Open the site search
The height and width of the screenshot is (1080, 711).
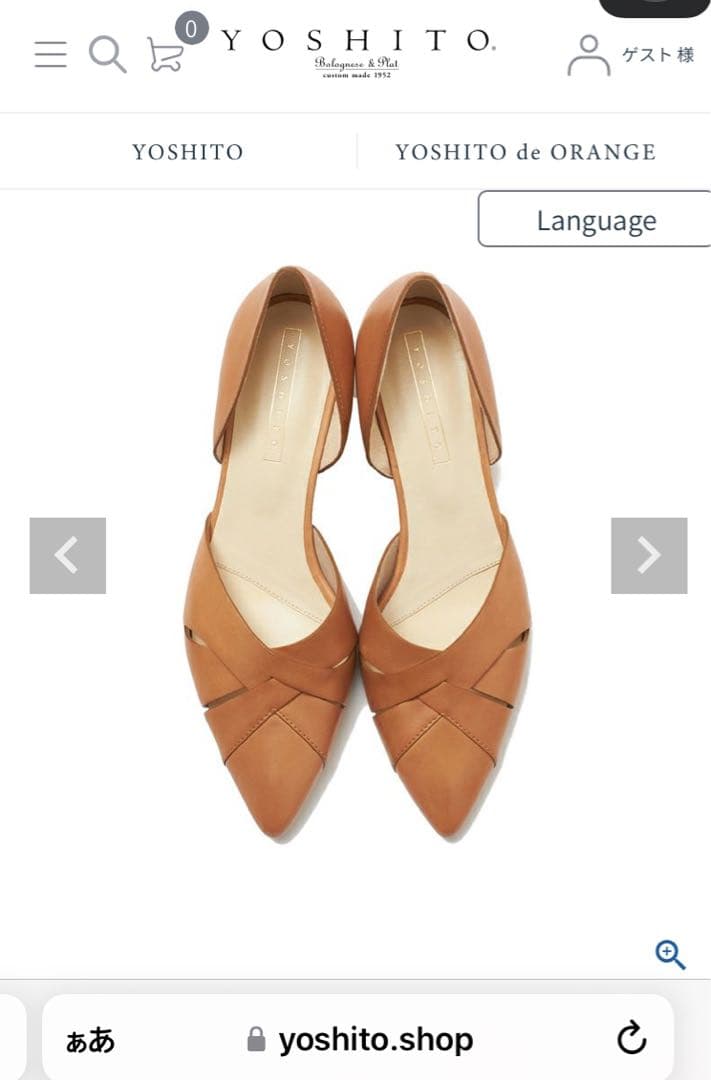point(107,54)
